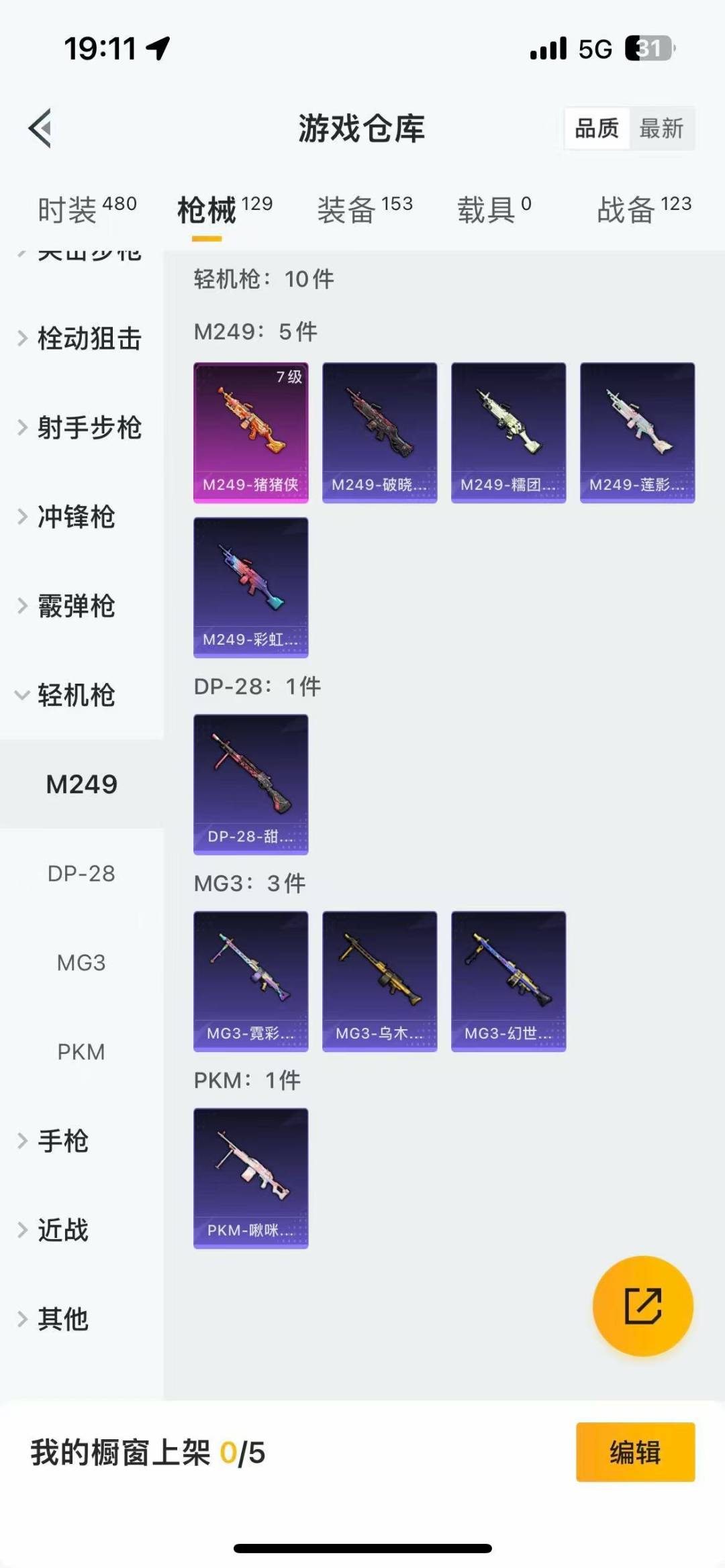Select DP-28 in the side list

[81, 874]
